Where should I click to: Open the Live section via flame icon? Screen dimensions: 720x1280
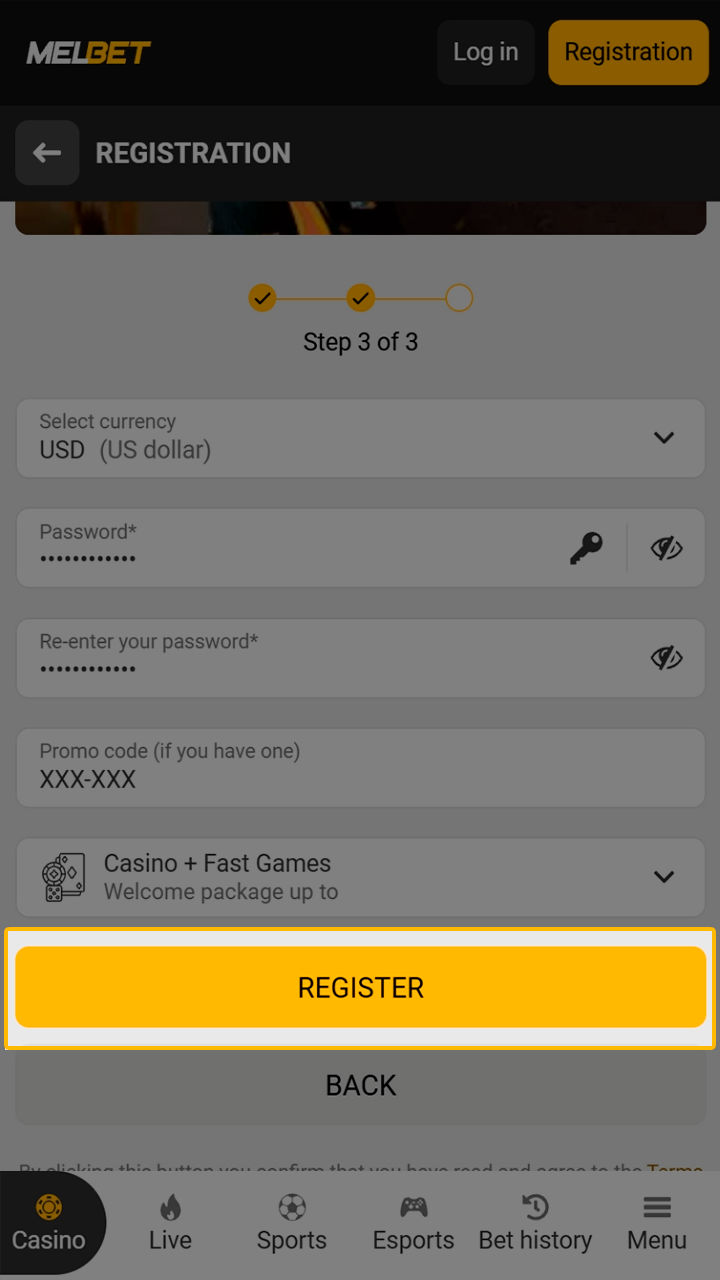click(x=170, y=1208)
